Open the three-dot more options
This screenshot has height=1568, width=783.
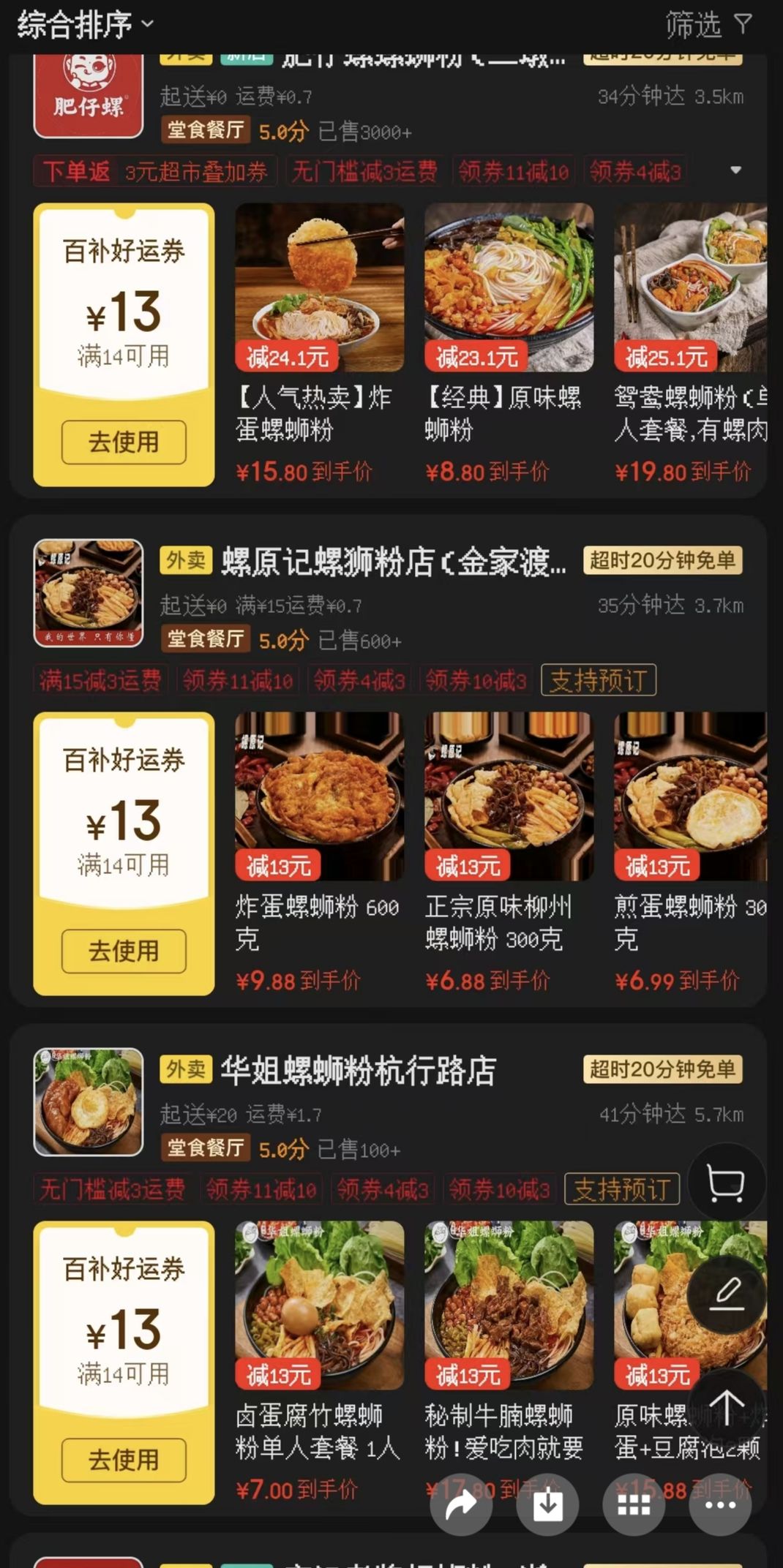tap(720, 1504)
